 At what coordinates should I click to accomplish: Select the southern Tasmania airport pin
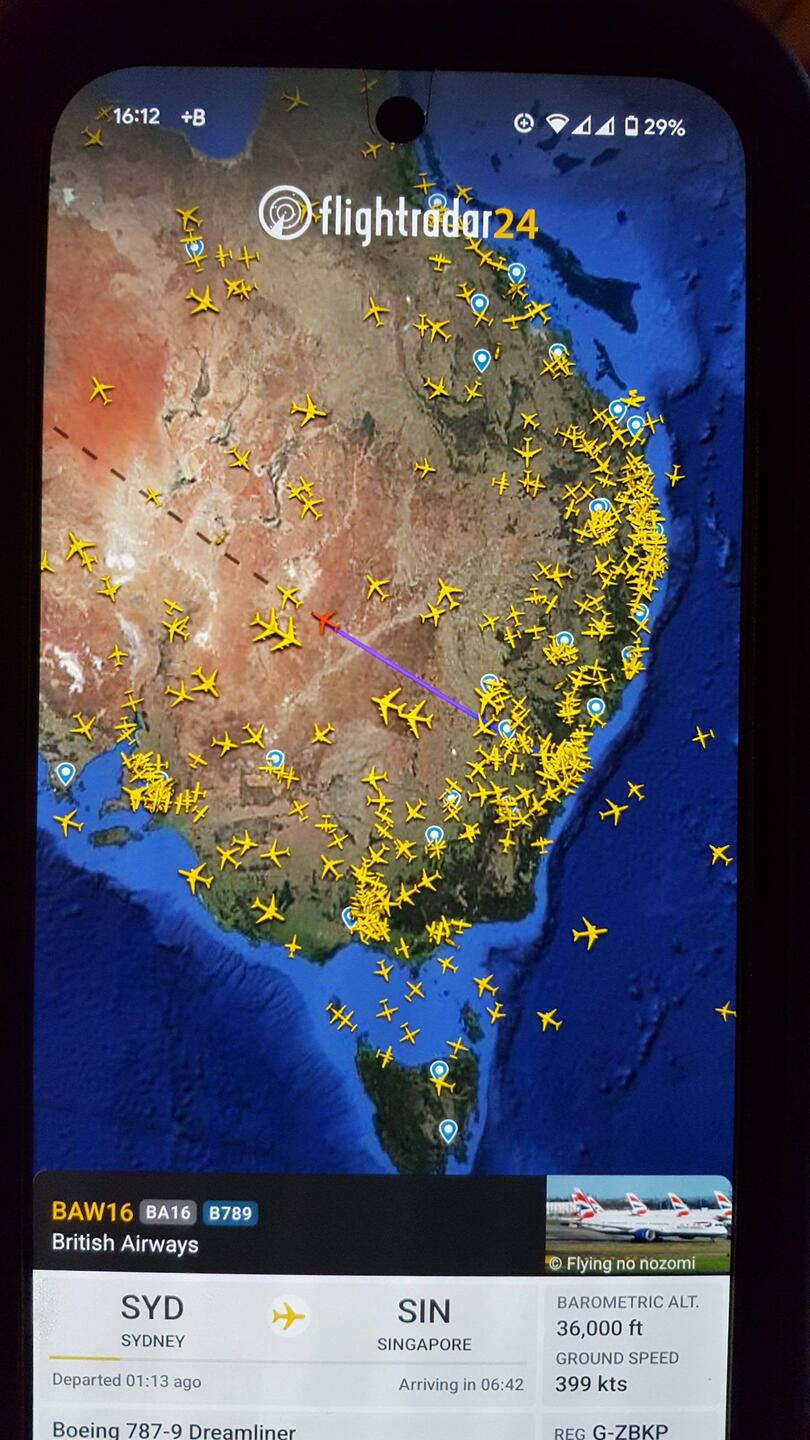pyautogui.click(x=448, y=1131)
